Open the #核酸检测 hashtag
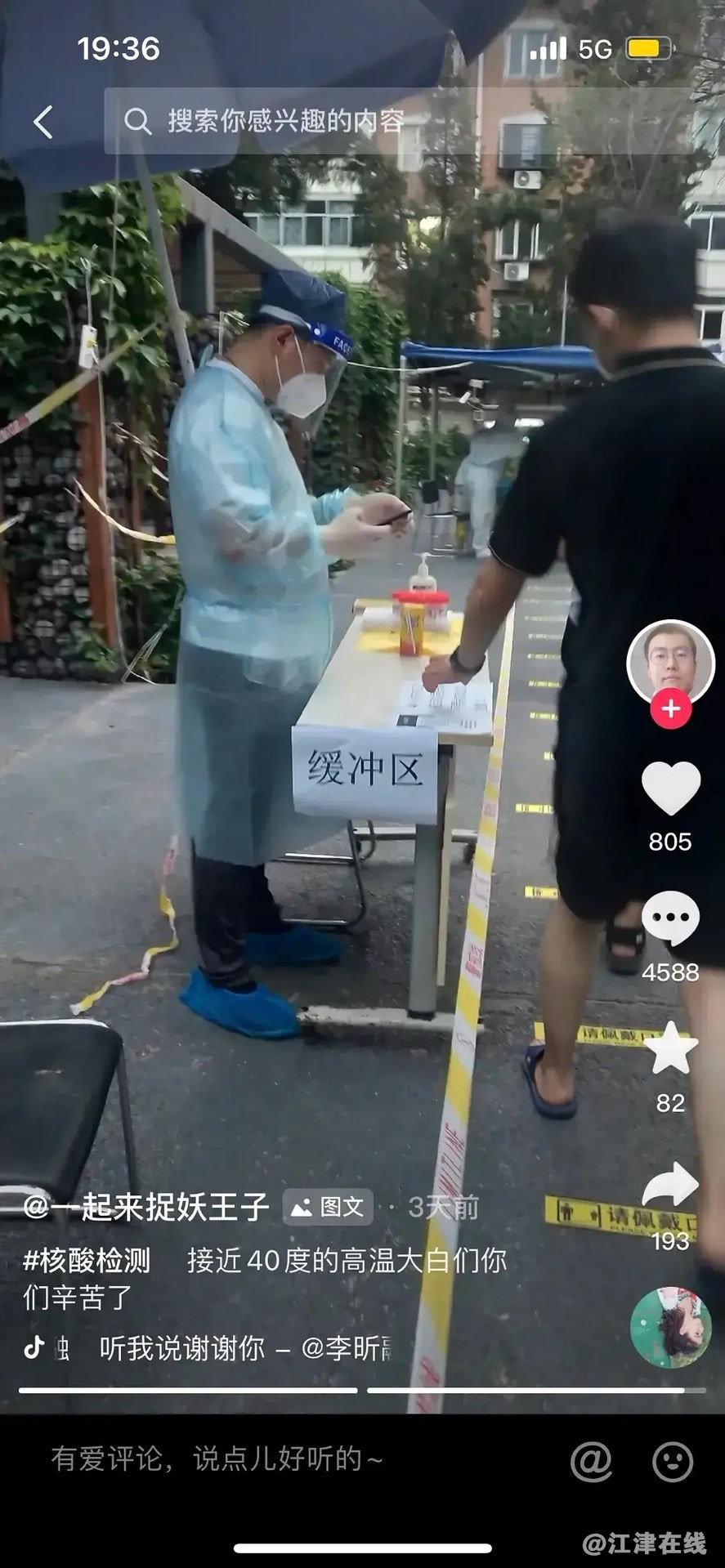The image size is (725, 1568). point(87,1260)
